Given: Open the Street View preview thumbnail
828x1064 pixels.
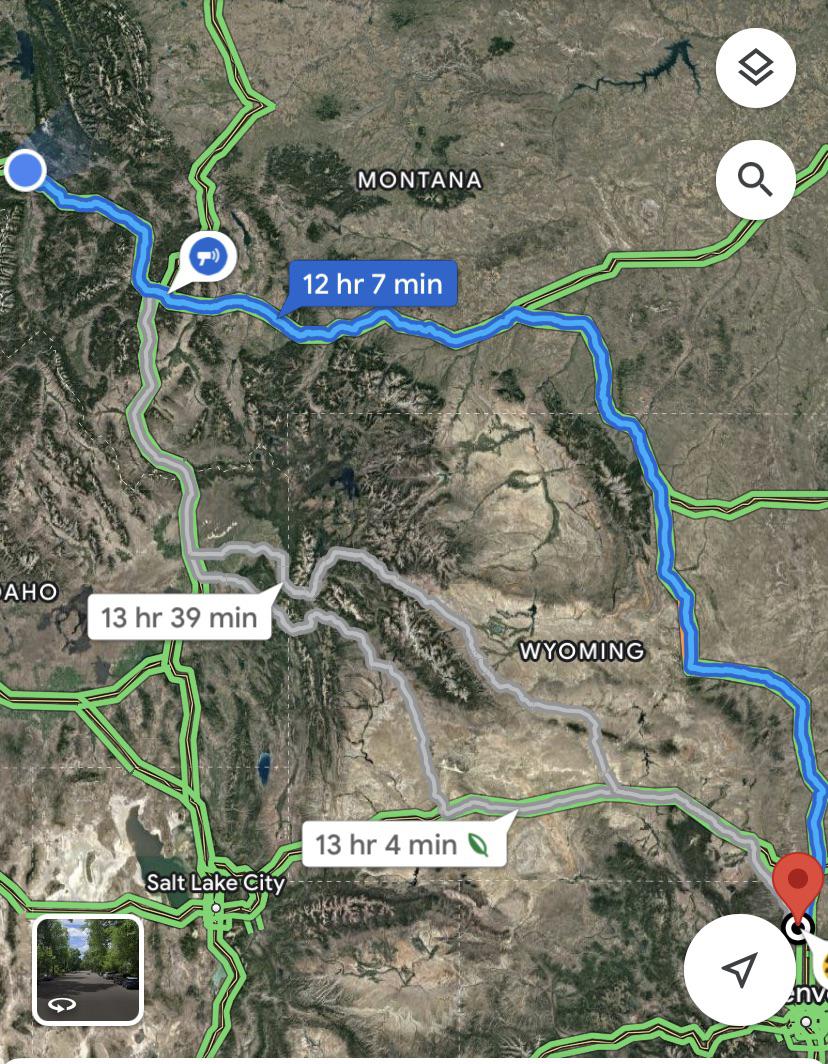Looking at the screenshot, I should [87, 967].
